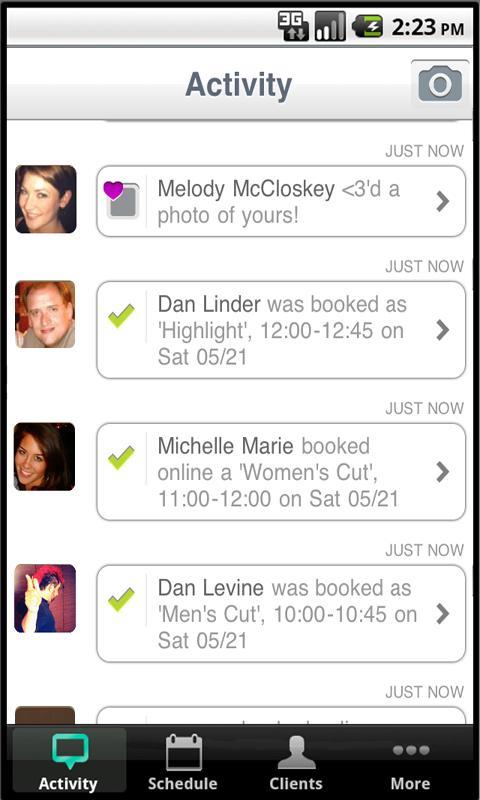Screen dimensions: 480x800
Task: Open the More tab
Action: coord(411,762)
